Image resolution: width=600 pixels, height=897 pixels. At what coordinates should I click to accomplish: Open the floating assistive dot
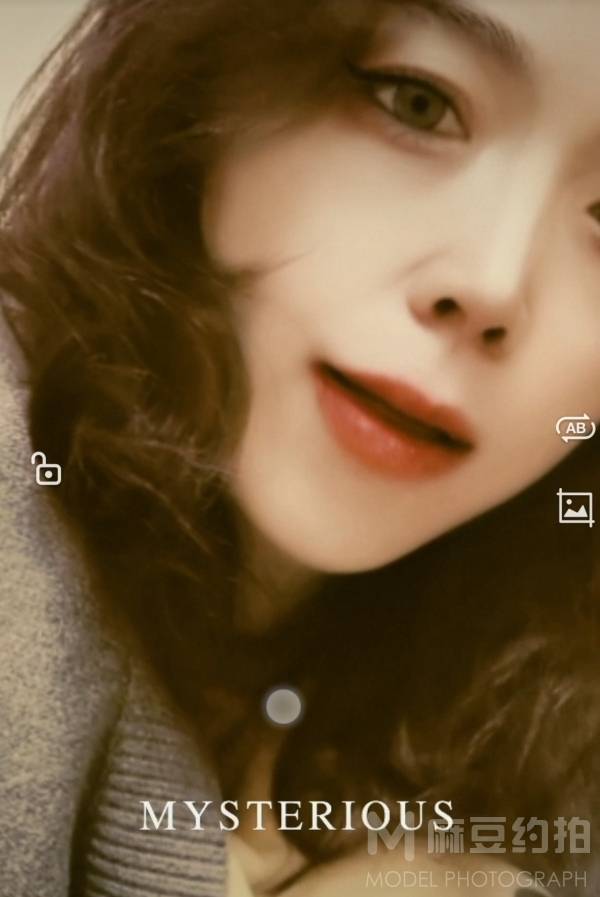[283, 706]
